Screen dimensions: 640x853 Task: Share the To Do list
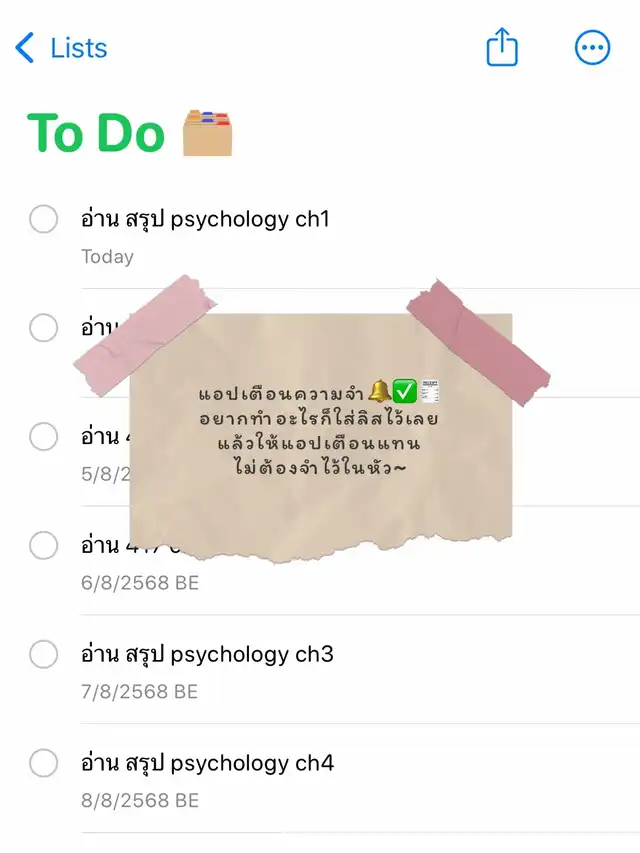(x=502, y=48)
